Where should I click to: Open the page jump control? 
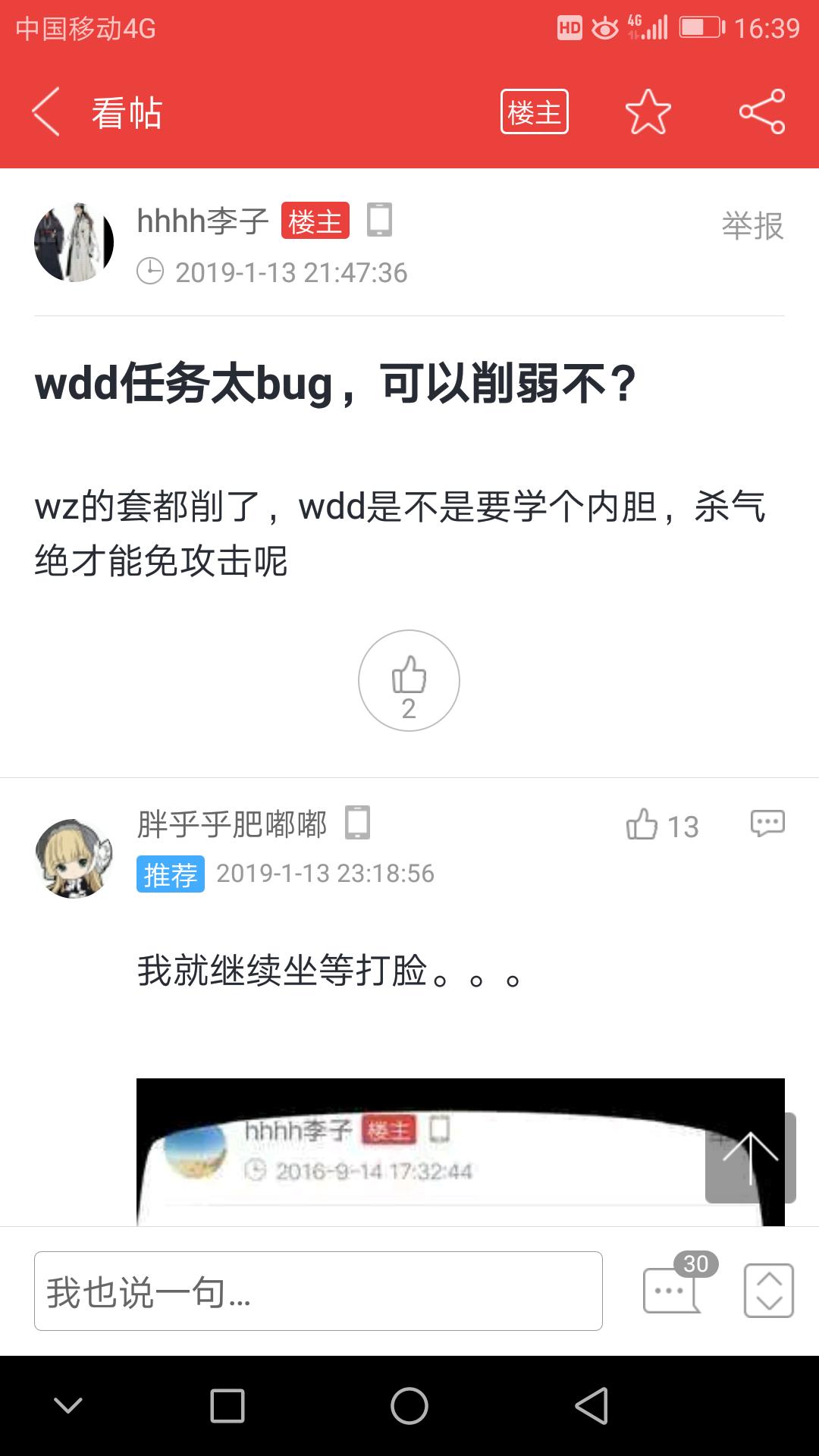768,1291
